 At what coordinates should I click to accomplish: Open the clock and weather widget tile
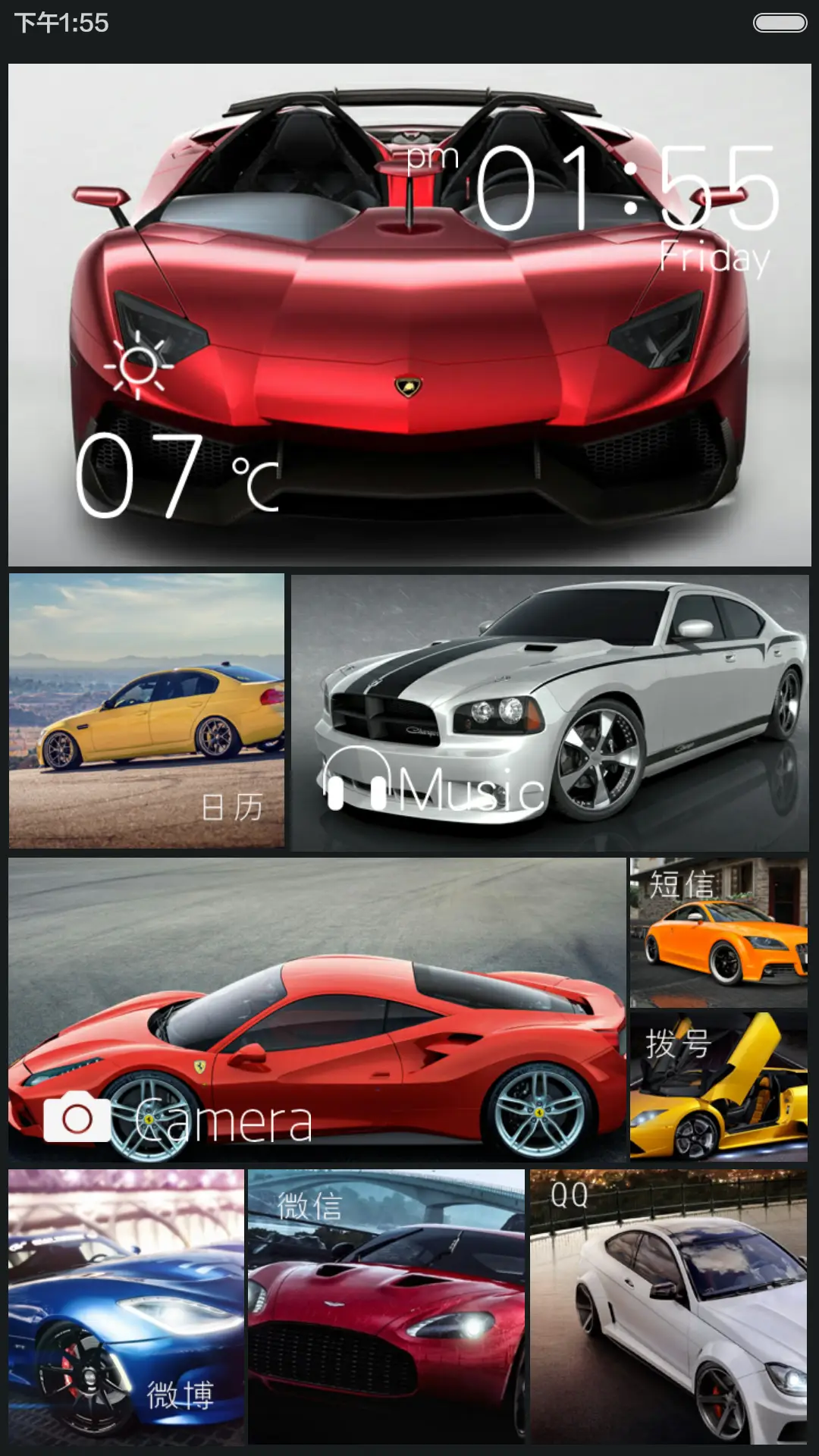409,315
